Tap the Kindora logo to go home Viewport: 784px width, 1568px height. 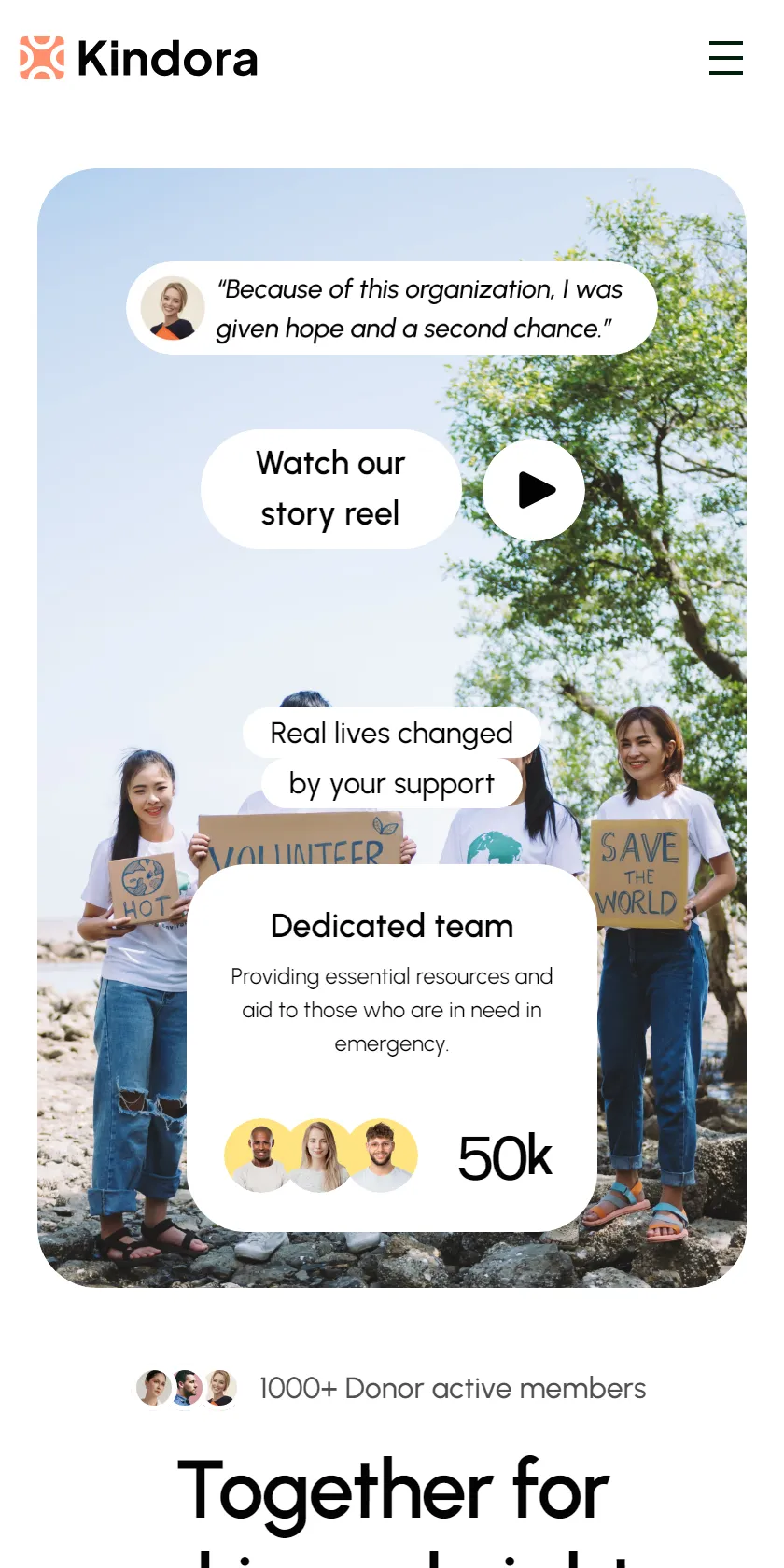[x=138, y=58]
